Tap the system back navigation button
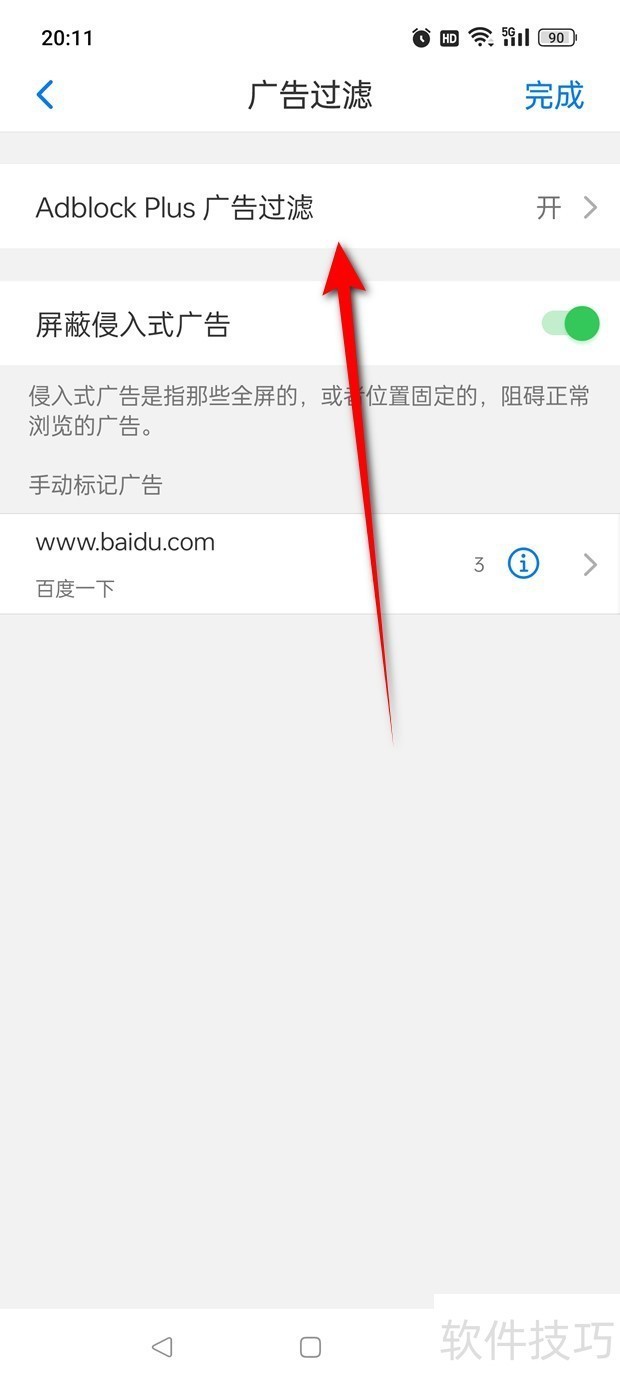Screen dimensions: 620x1386 coord(162,1347)
